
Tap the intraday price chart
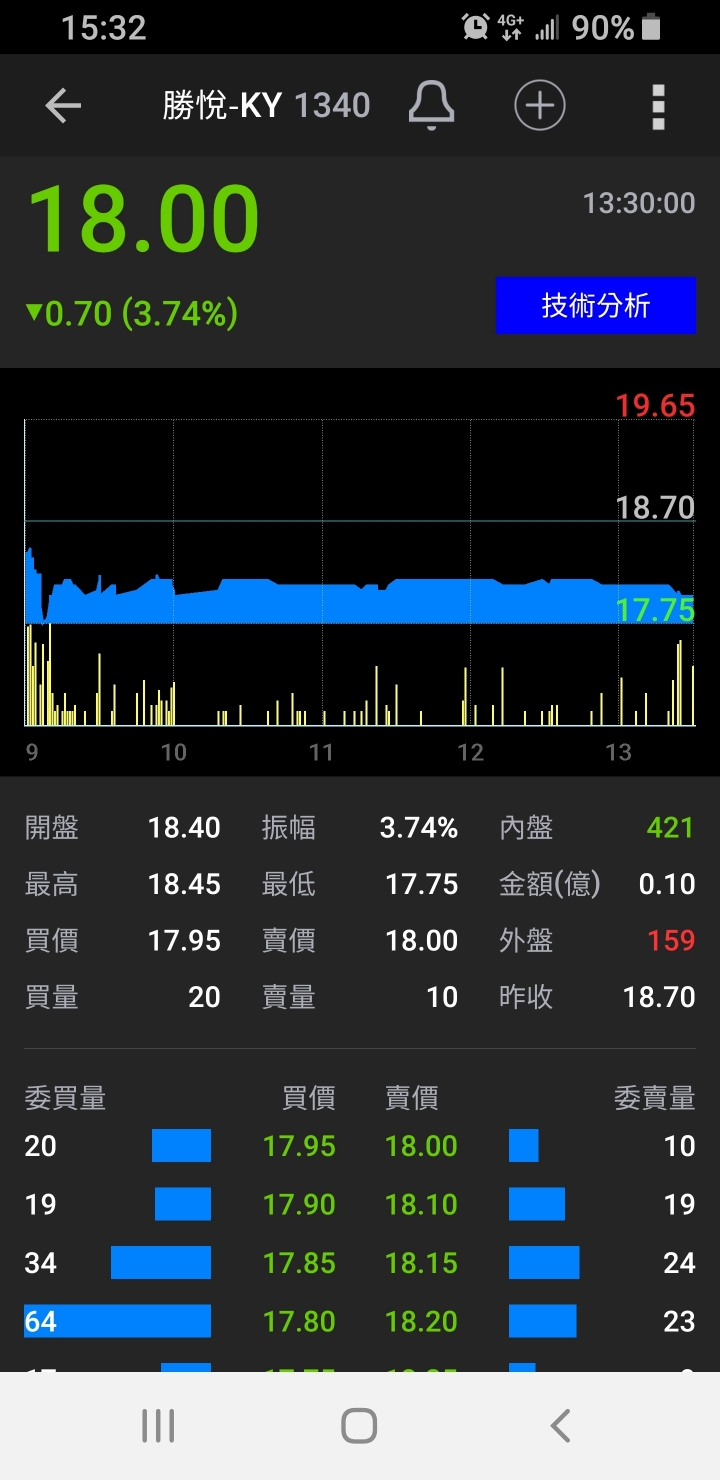(360, 572)
